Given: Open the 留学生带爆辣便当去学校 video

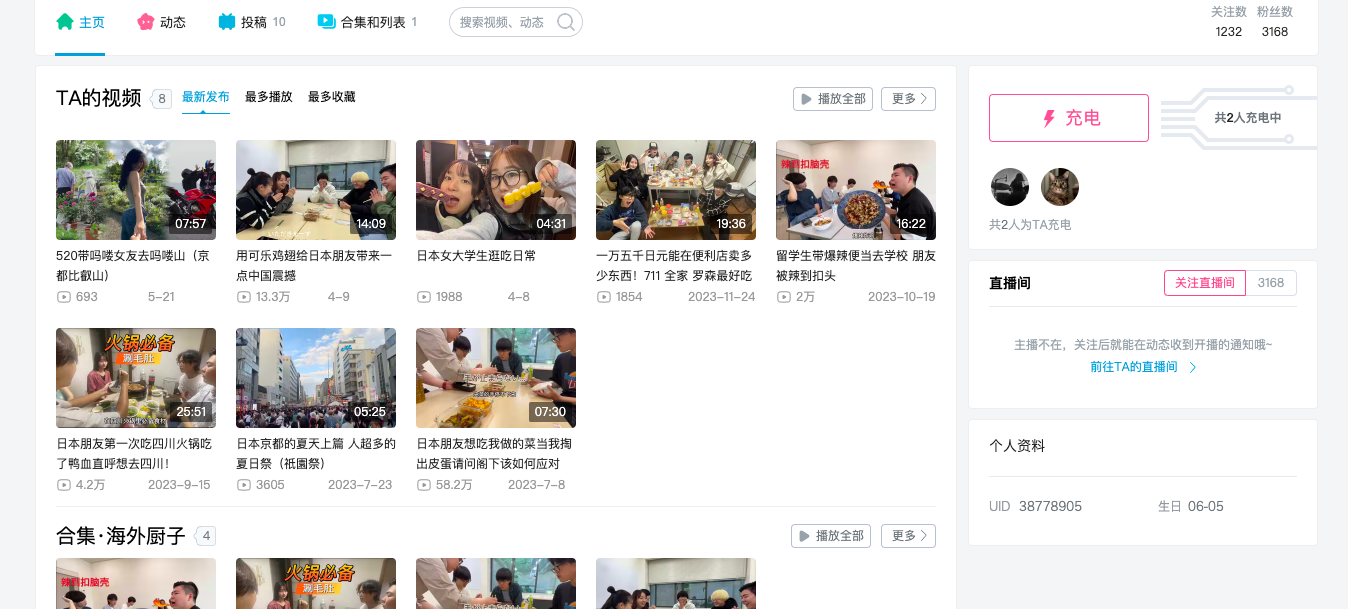Looking at the screenshot, I should click(x=856, y=190).
